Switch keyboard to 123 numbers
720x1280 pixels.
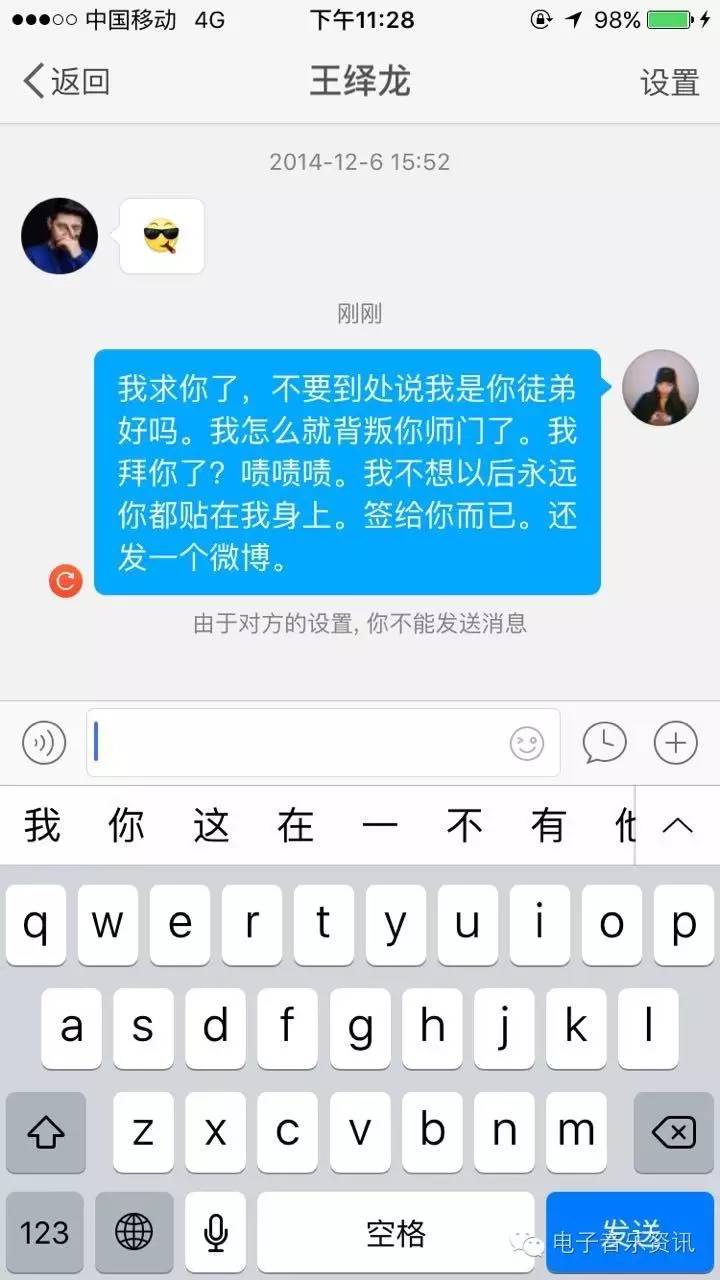(x=44, y=1233)
